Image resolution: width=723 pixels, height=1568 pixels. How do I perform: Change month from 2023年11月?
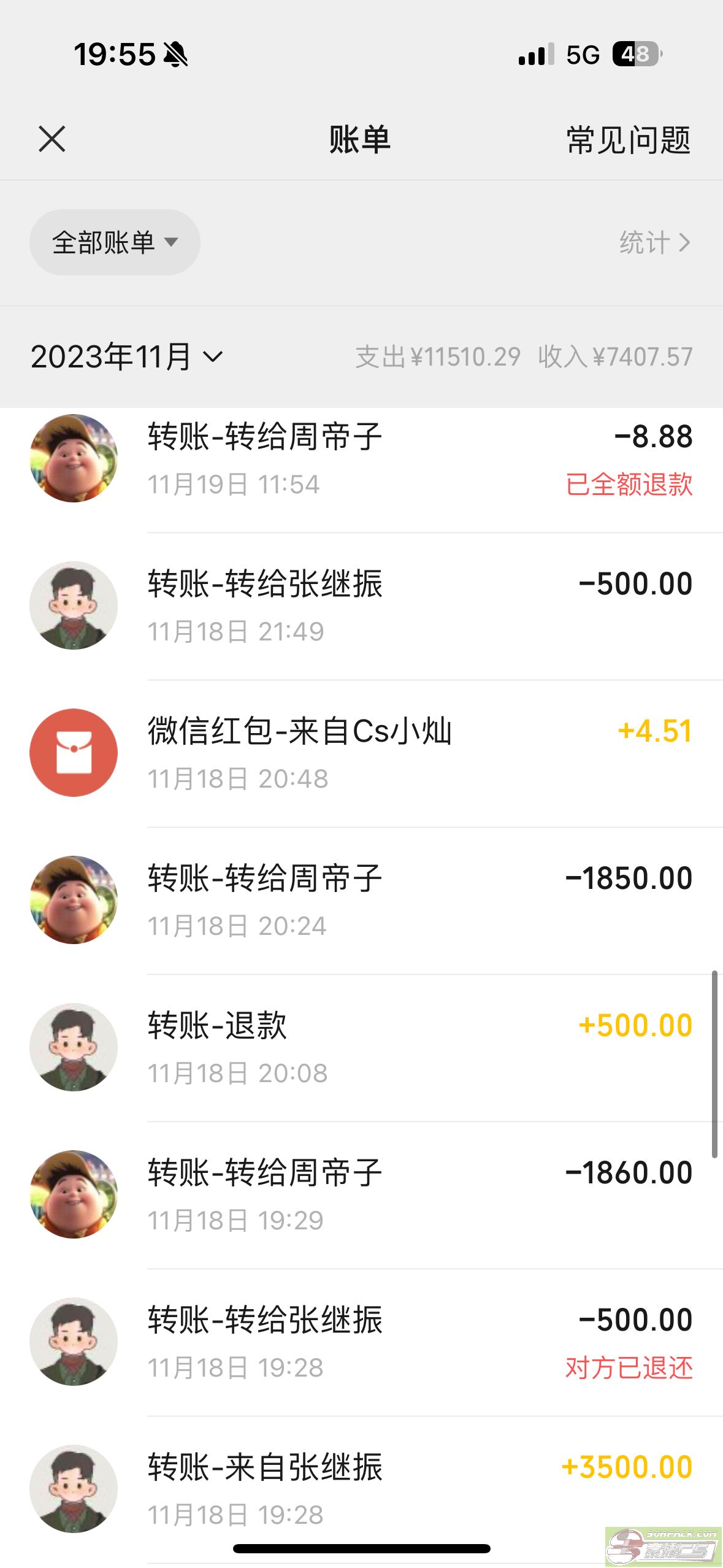tap(127, 356)
